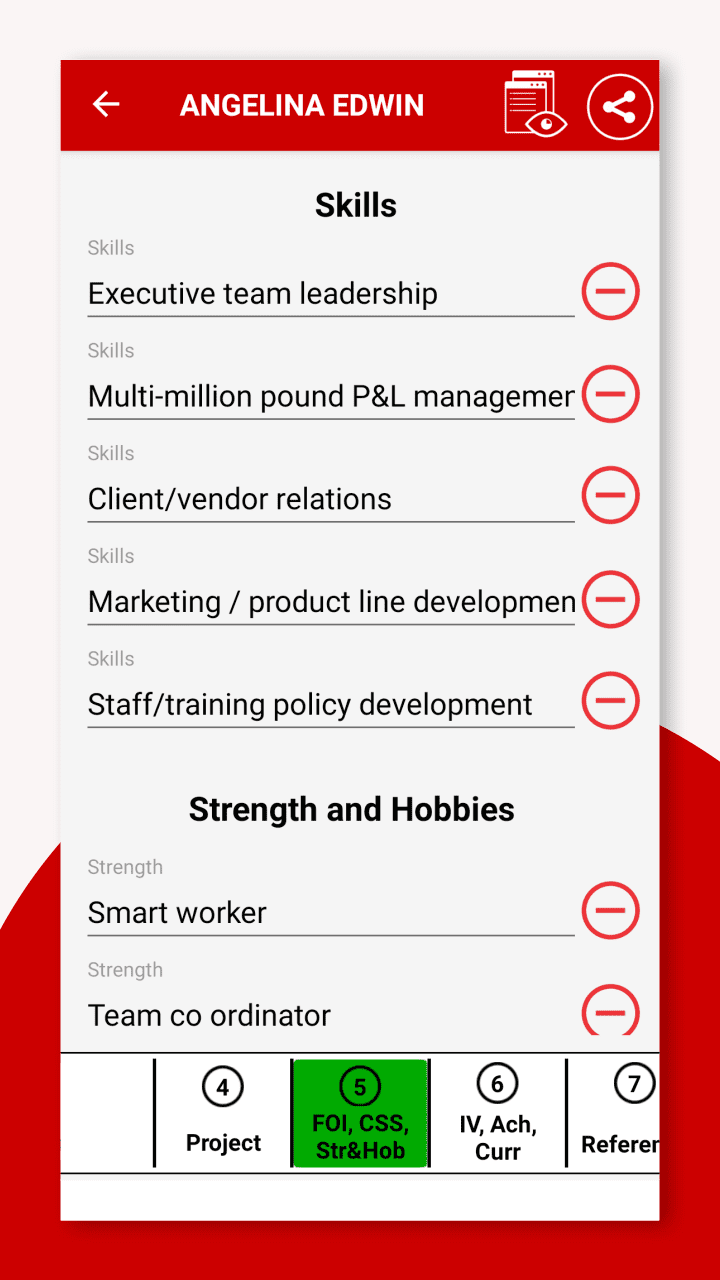The height and width of the screenshot is (1280, 720).
Task: Go back using the arrow icon
Action: [106, 105]
